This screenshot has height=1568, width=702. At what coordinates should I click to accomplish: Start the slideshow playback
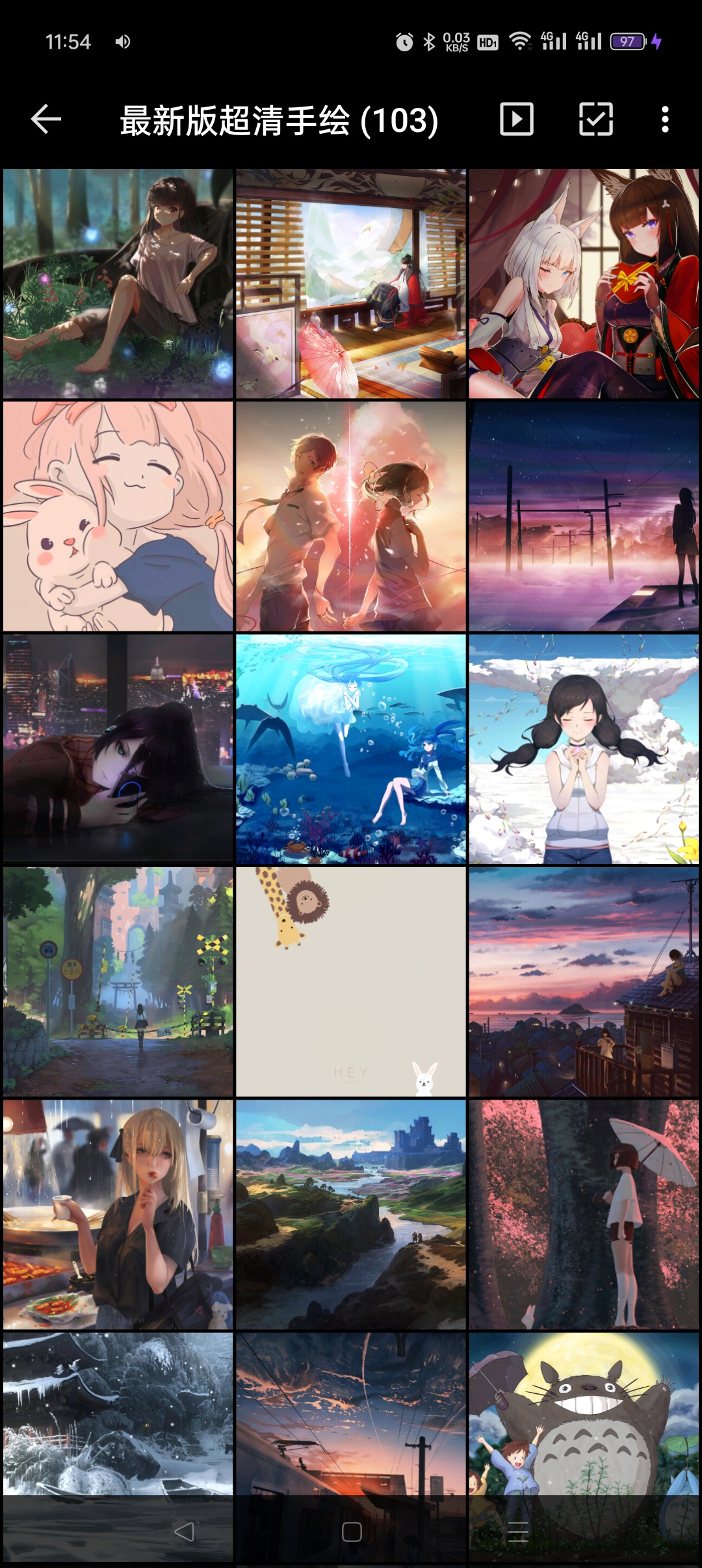[517, 120]
